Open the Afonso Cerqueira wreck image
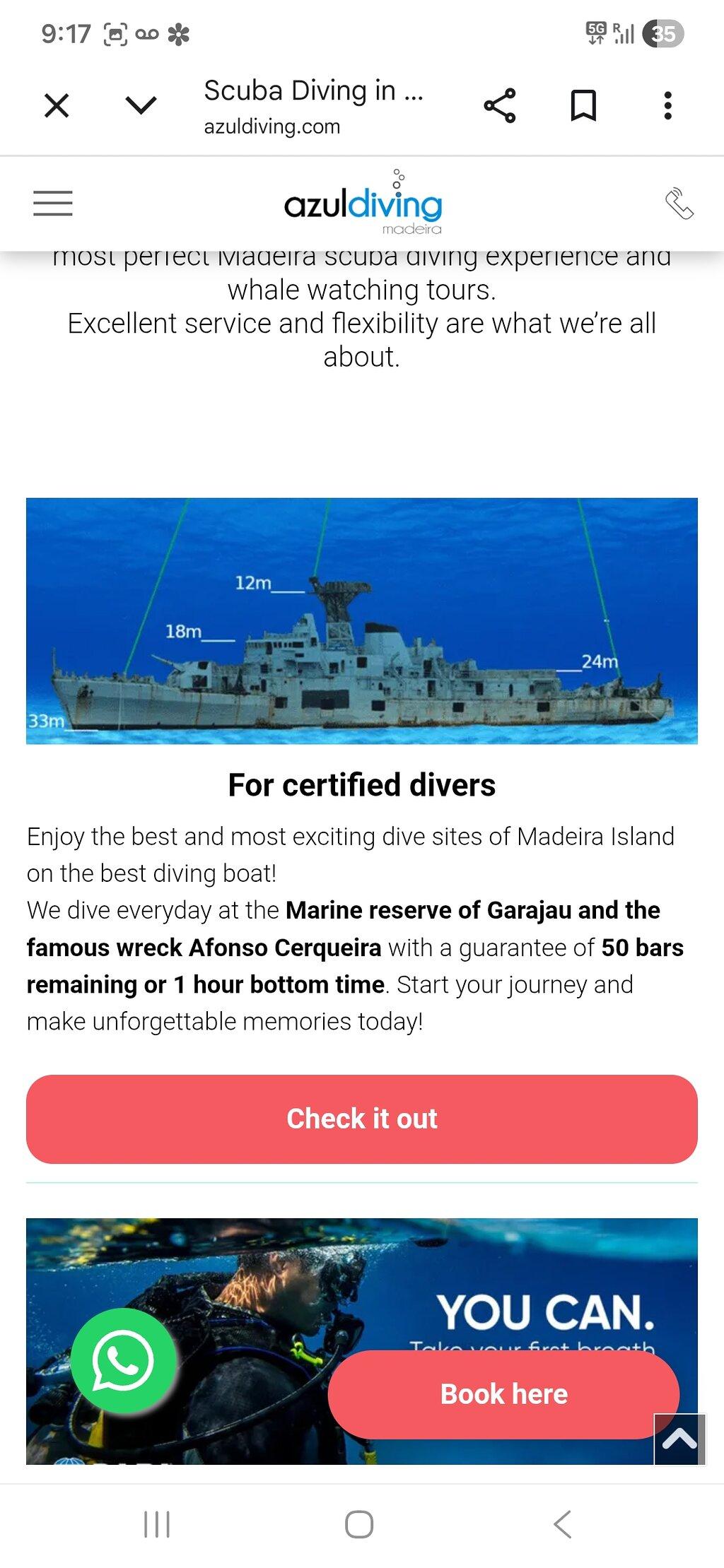The height and width of the screenshot is (1568, 724). point(362,621)
